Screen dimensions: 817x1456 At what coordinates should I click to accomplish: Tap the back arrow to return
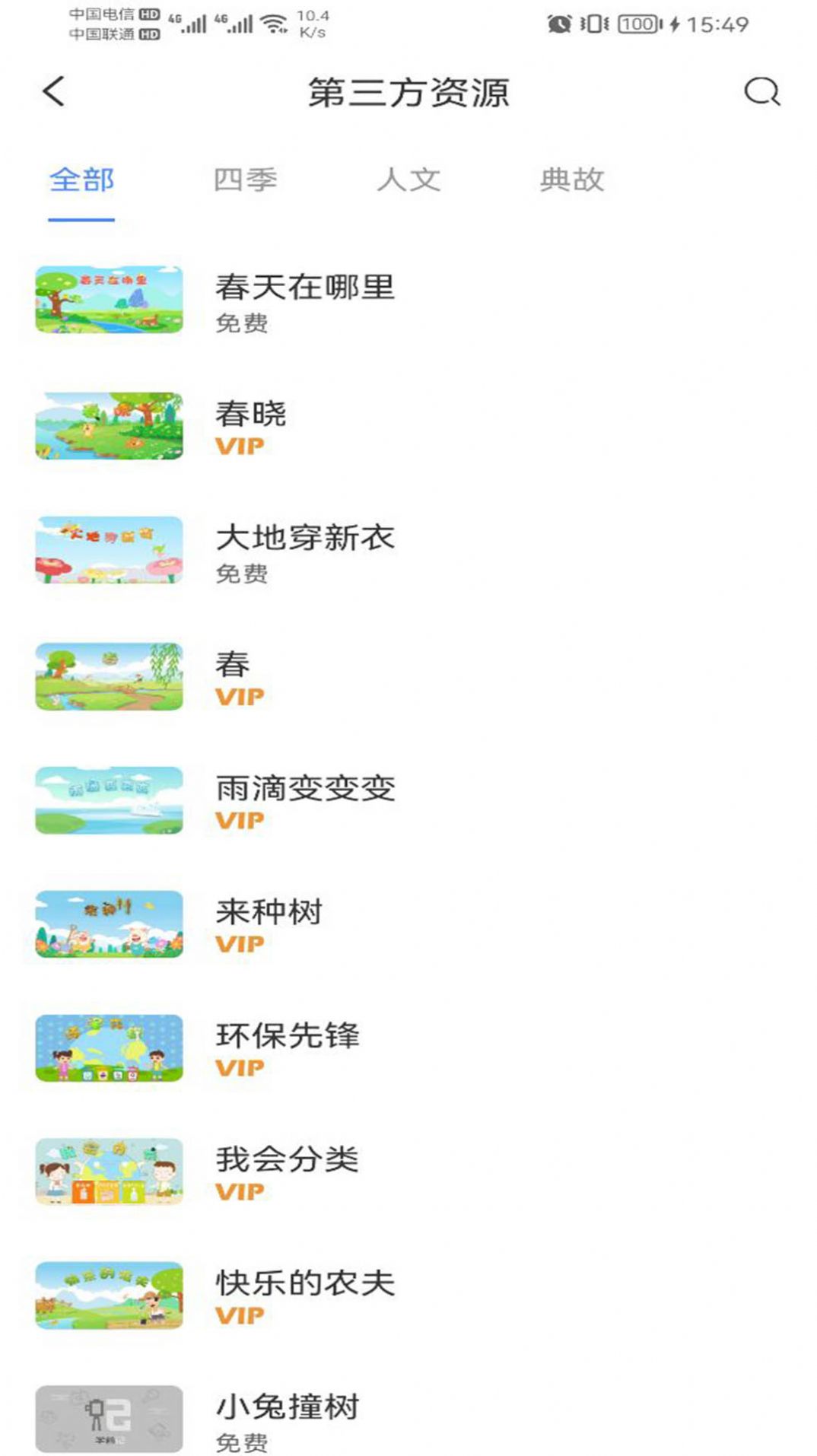click(x=50, y=91)
